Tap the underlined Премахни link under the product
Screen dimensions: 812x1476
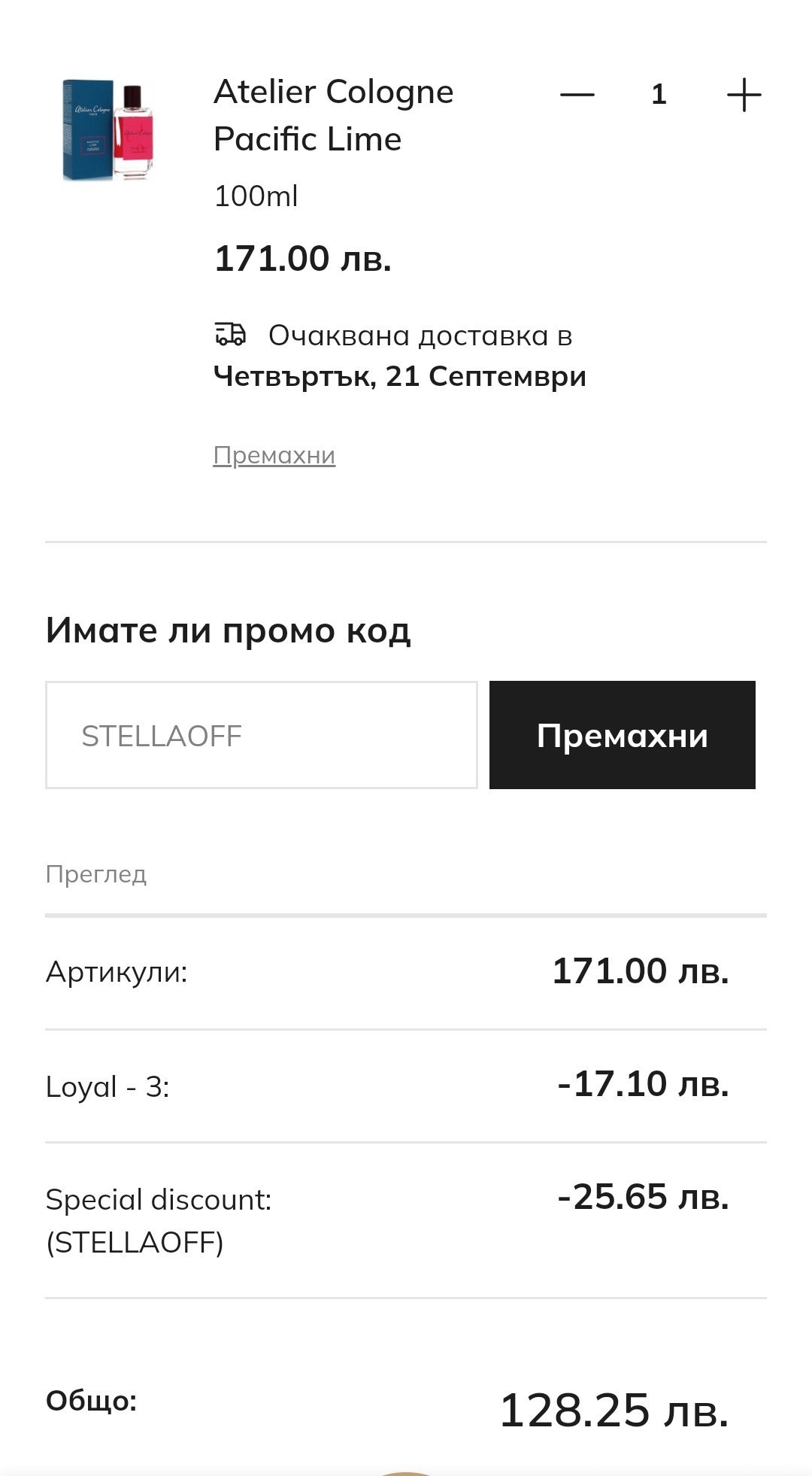(x=274, y=455)
